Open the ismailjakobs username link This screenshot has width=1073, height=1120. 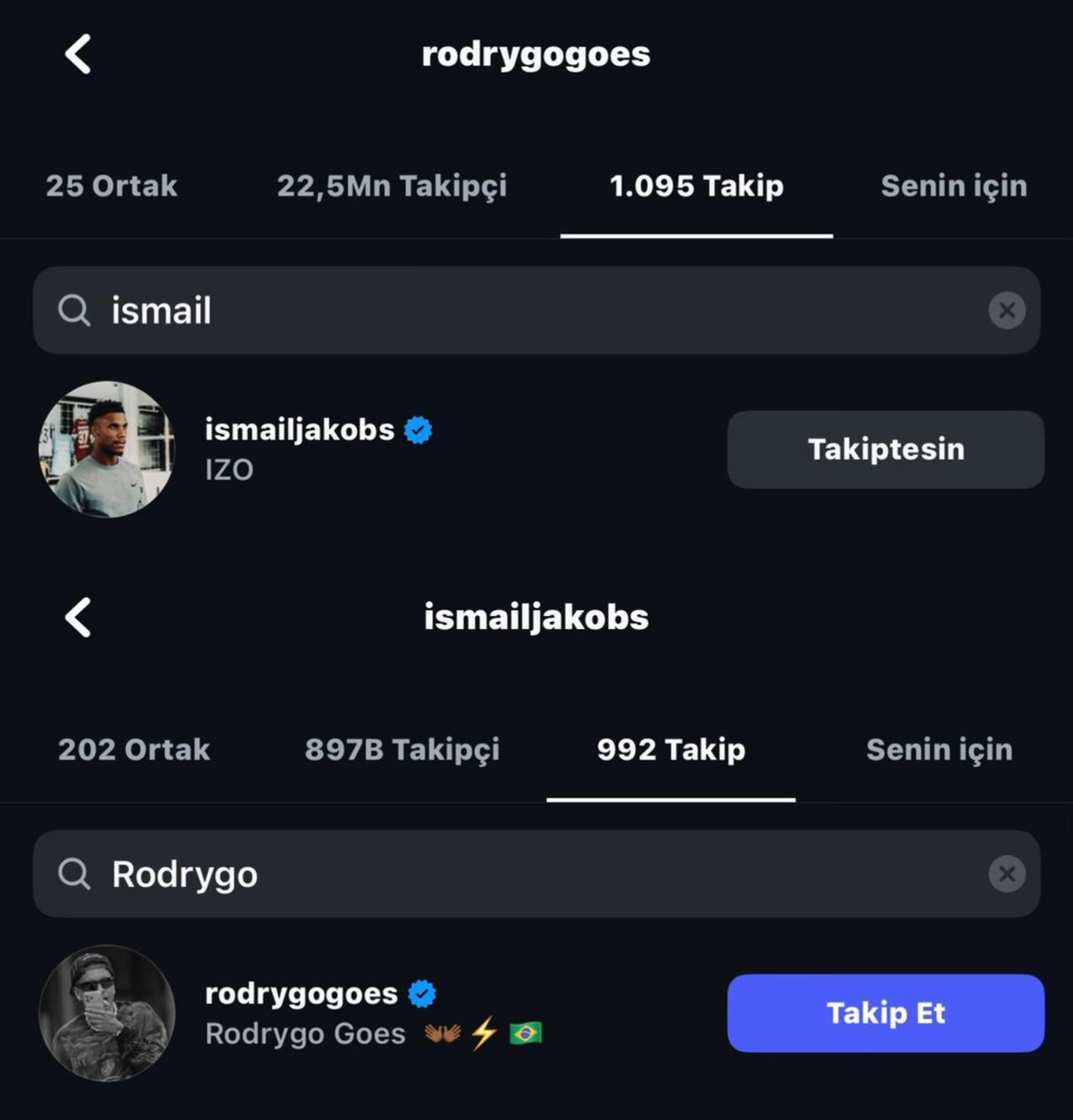click(x=298, y=428)
